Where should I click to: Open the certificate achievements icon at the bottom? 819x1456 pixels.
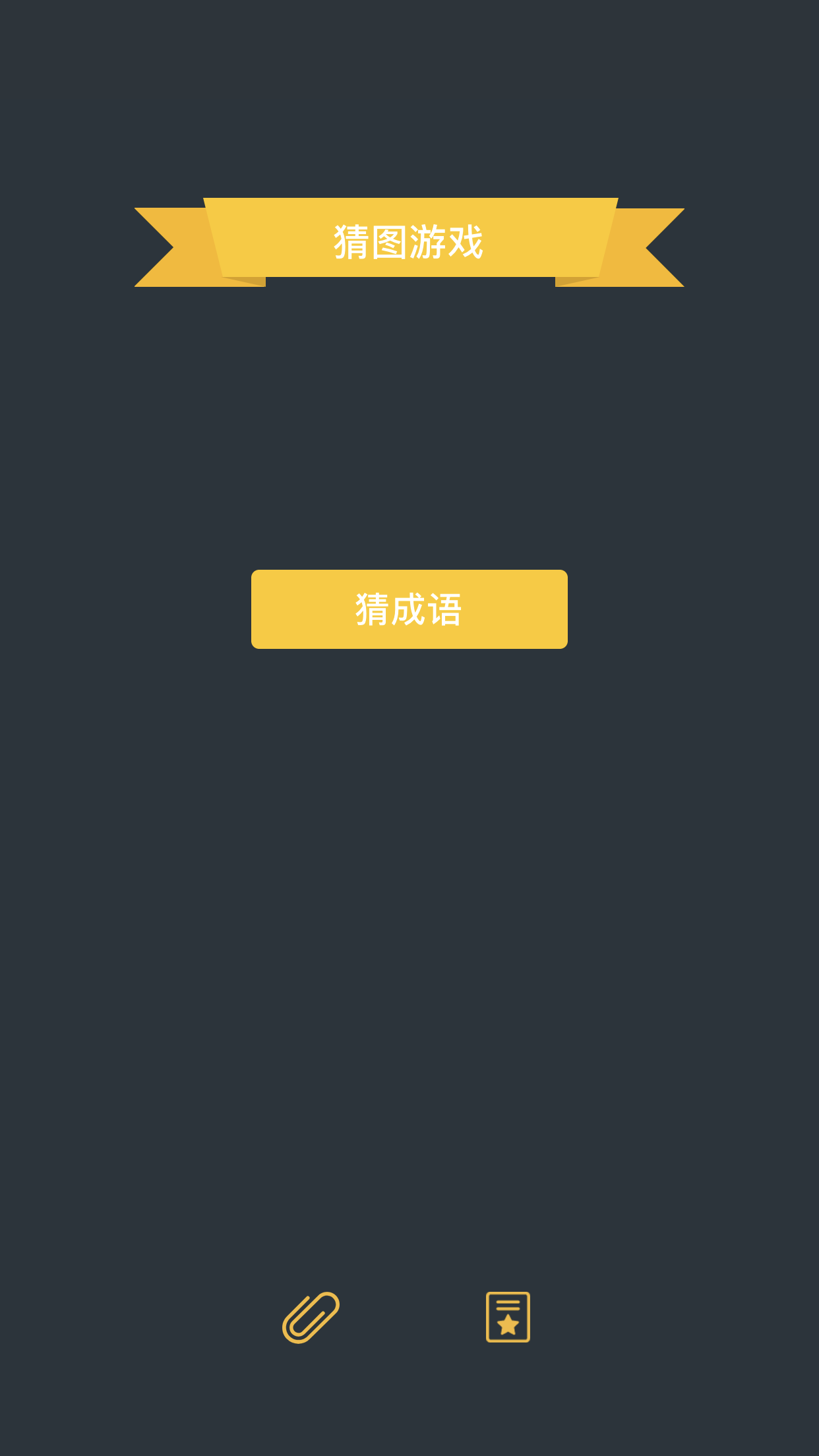(x=506, y=1316)
